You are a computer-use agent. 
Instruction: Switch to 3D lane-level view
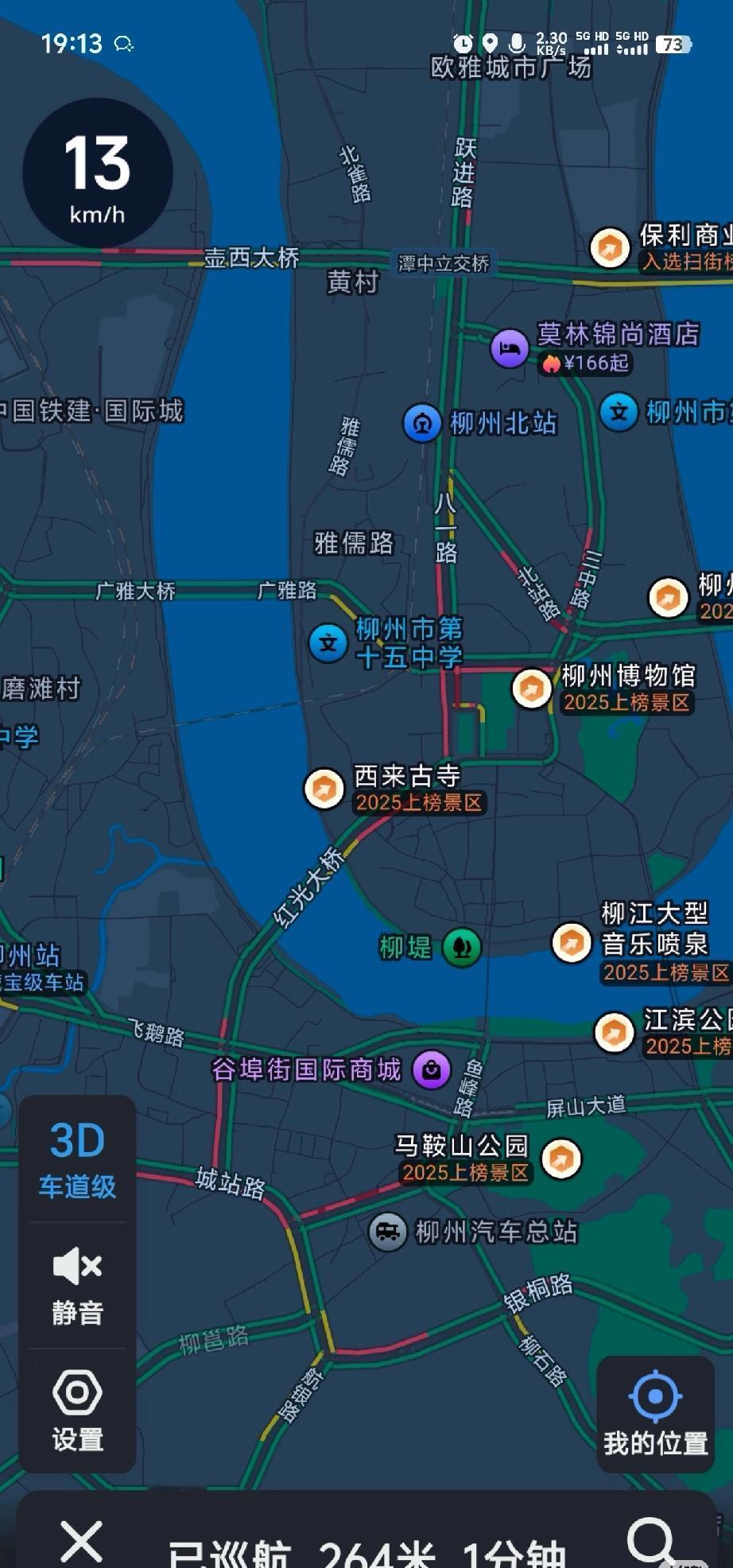tap(76, 1155)
